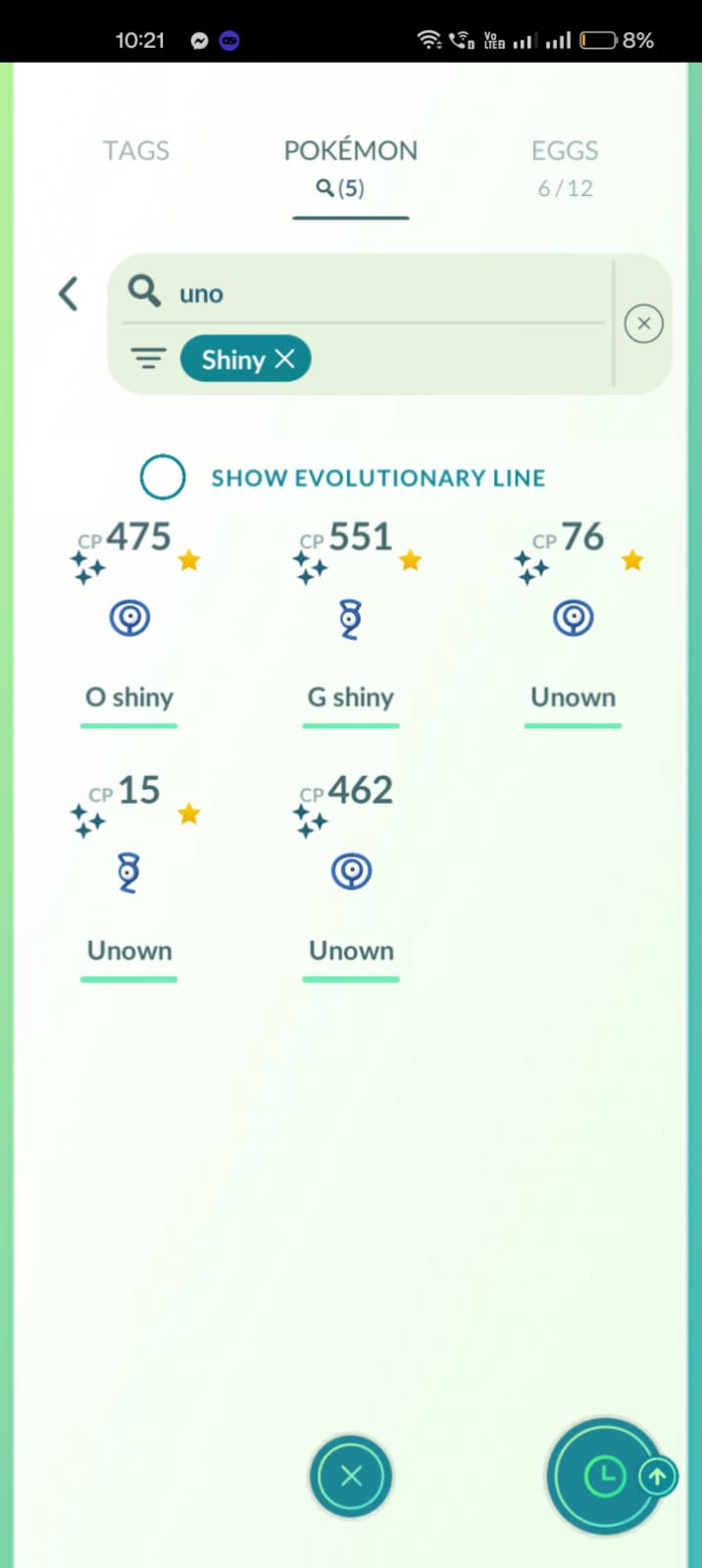The image size is (702, 1568).
Task: Close the Pokémon storage screen
Action: coord(351,1476)
